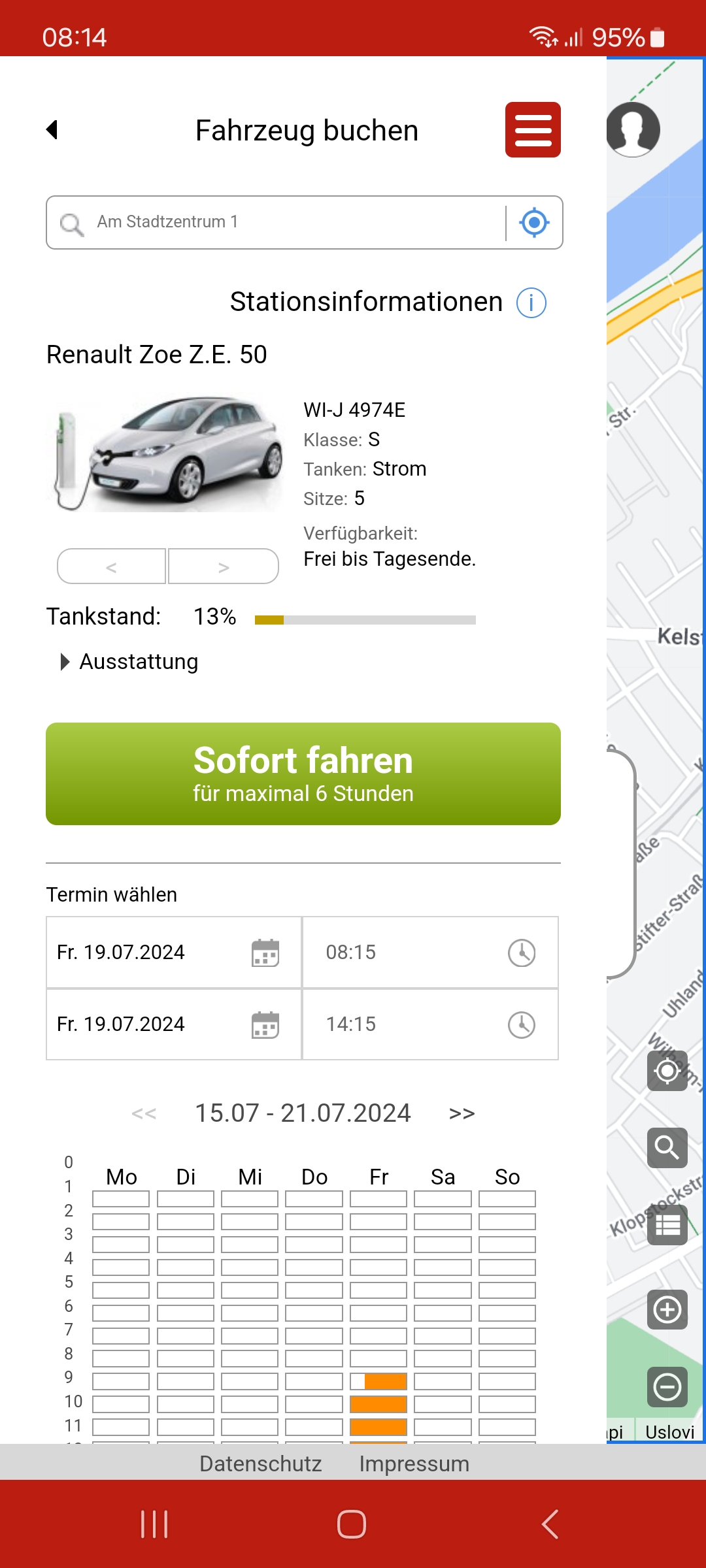
Task: Go to previous week in calendar
Action: coord(144,1113)
